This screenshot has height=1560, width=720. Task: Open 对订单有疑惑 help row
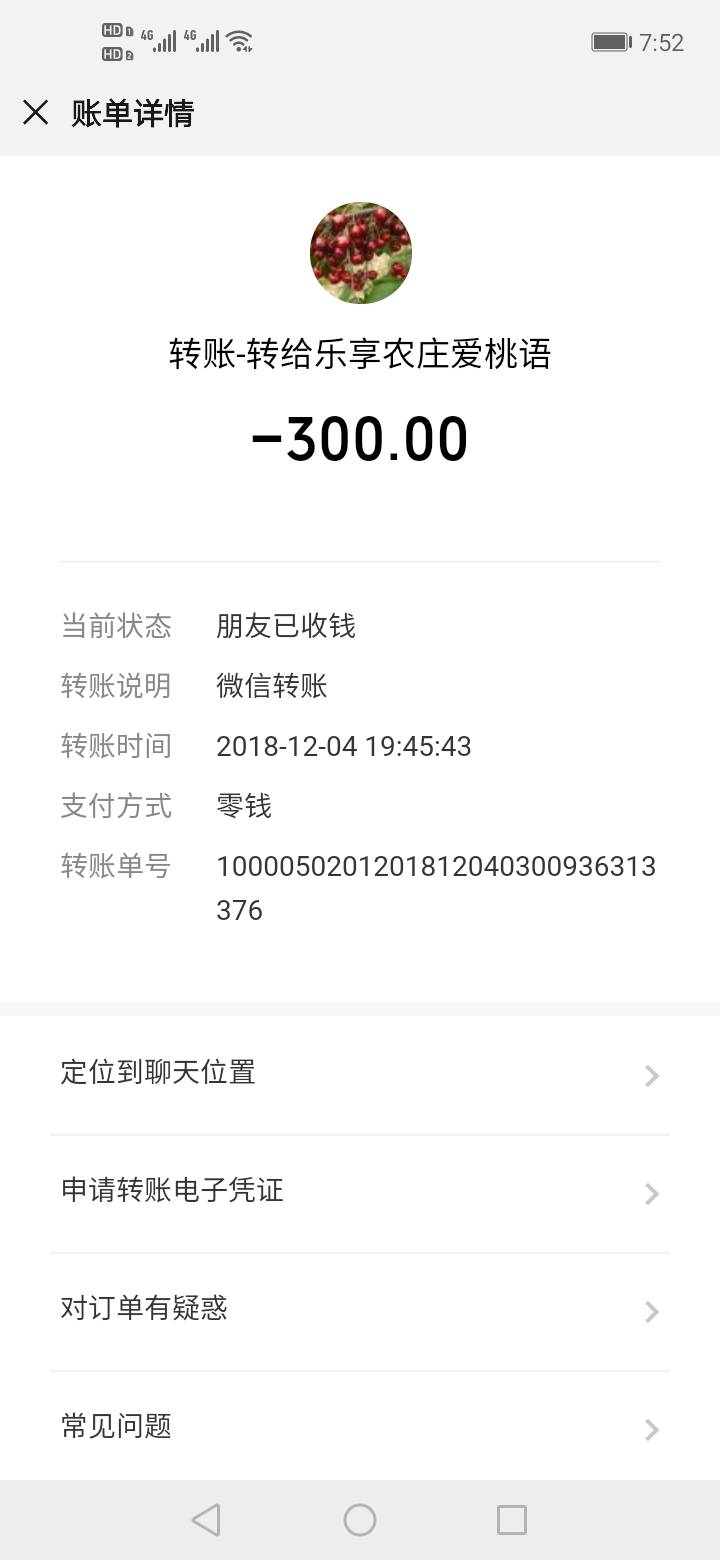(x=360, y=1310)
